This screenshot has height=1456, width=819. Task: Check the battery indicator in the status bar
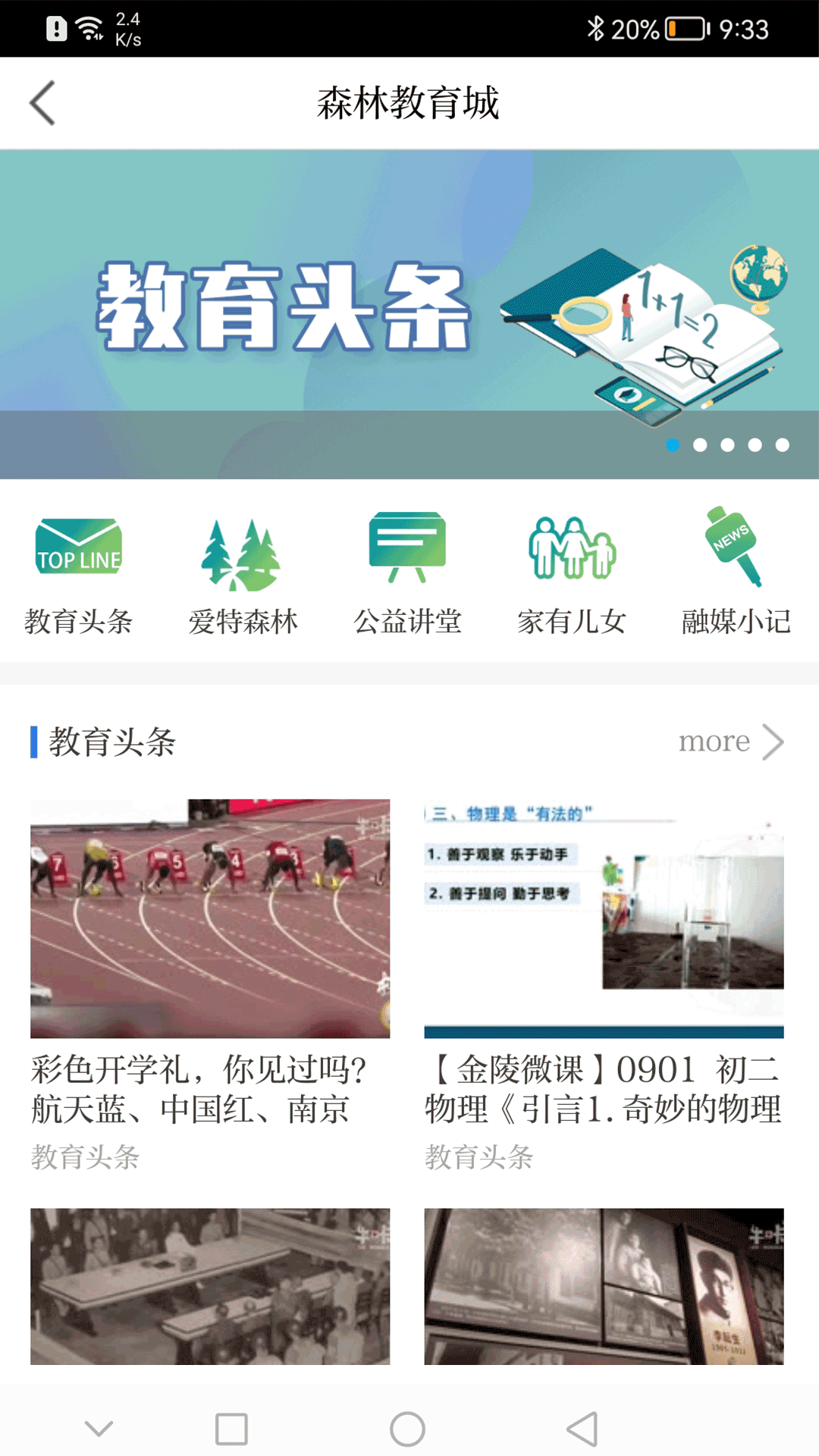click(x=686, y=29)
